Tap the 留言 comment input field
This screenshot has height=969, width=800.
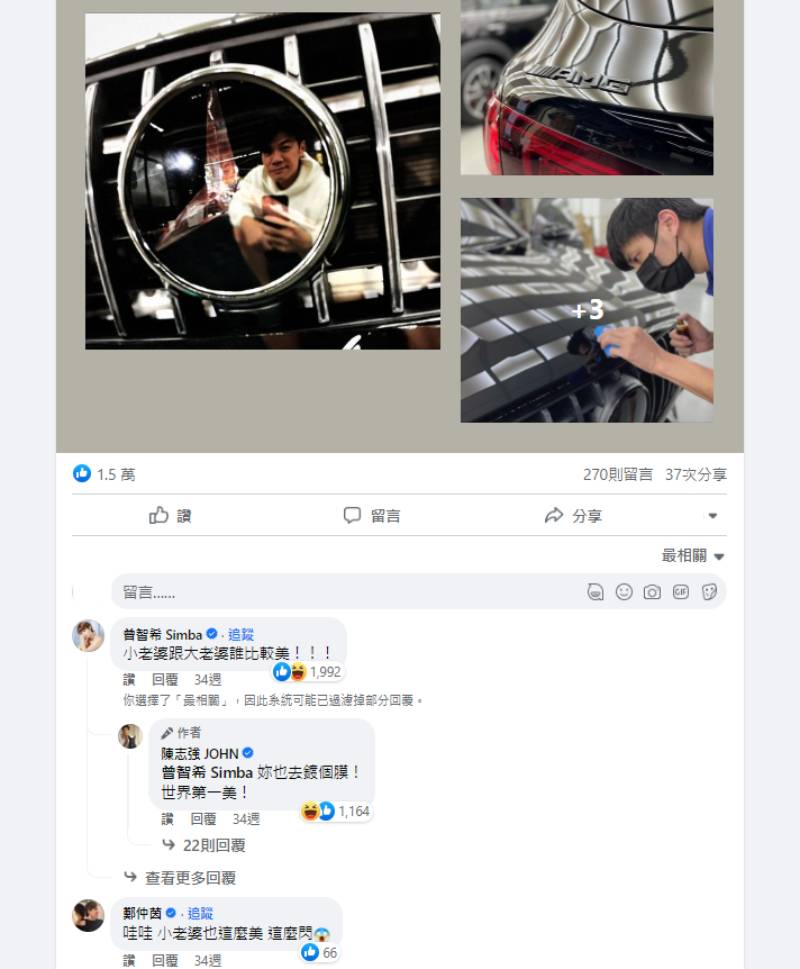coord(340,592)
